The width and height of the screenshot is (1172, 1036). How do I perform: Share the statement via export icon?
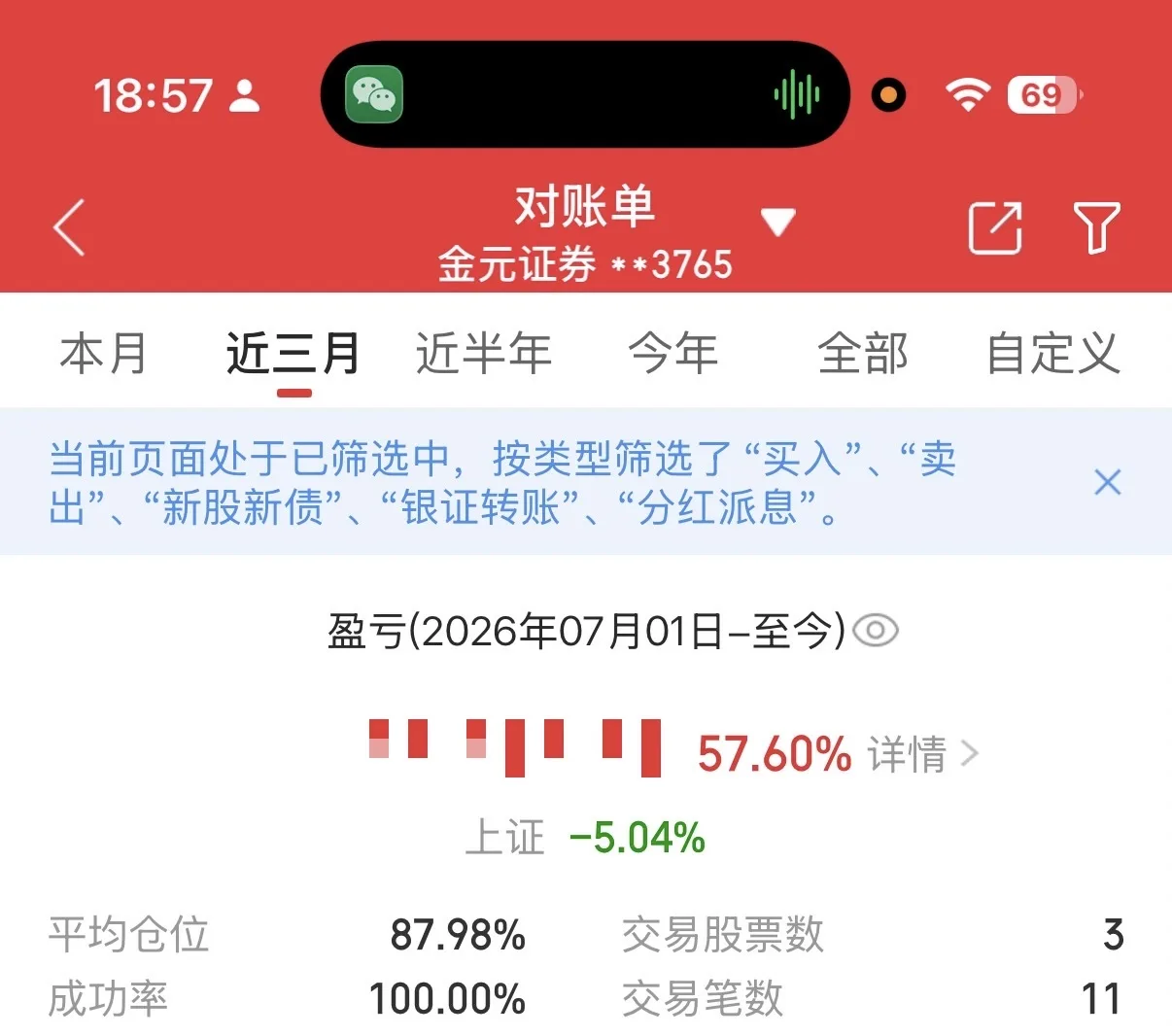[995, 228]
